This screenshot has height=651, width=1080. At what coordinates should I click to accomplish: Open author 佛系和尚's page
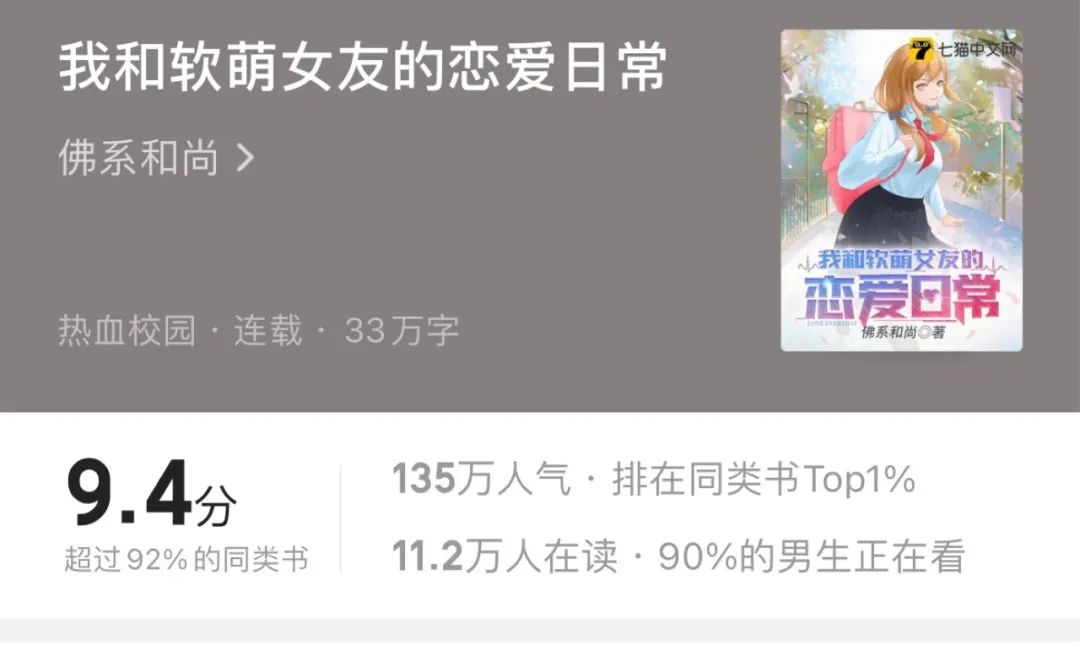click(x=156, y=158)
